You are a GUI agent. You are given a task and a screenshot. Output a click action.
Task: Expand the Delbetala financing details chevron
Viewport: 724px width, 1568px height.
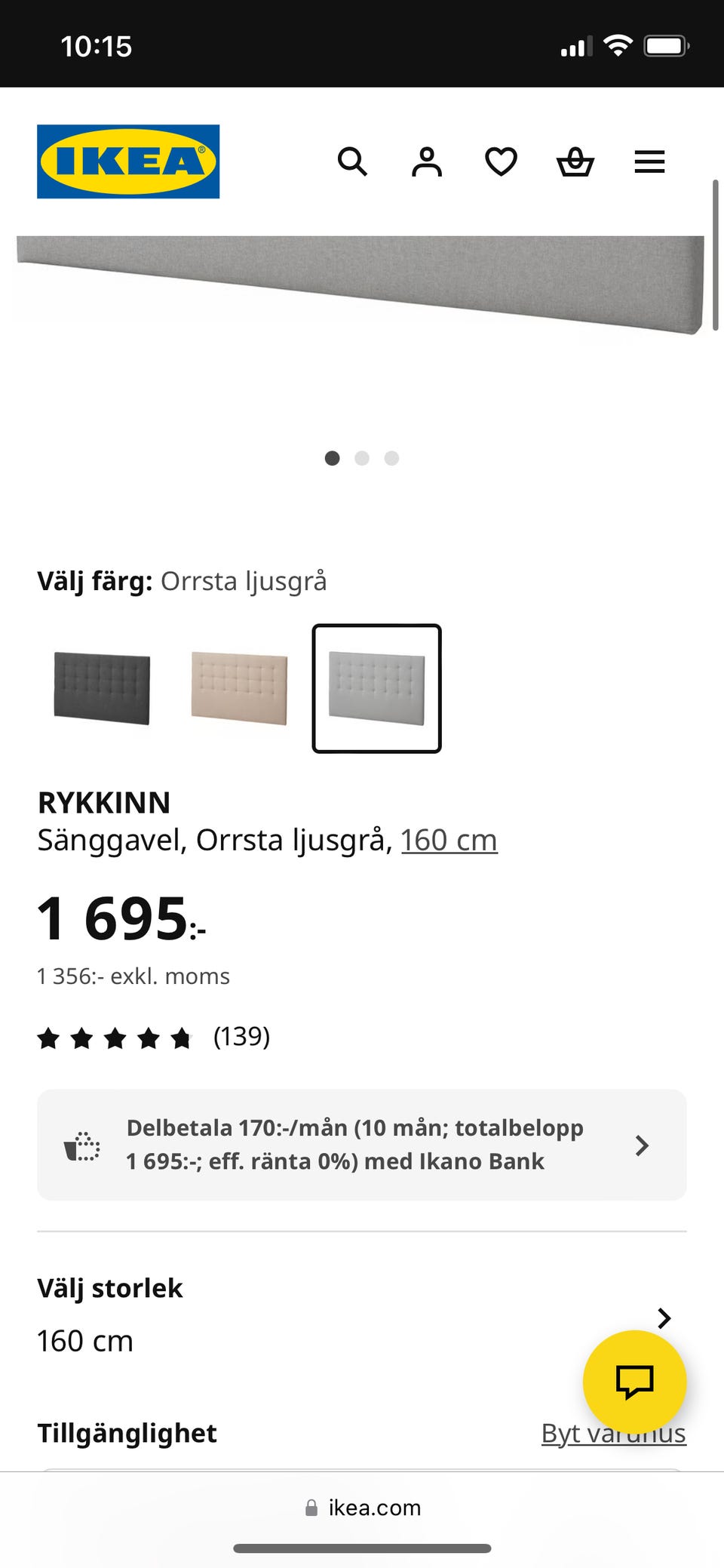(x=642, y=1145)
